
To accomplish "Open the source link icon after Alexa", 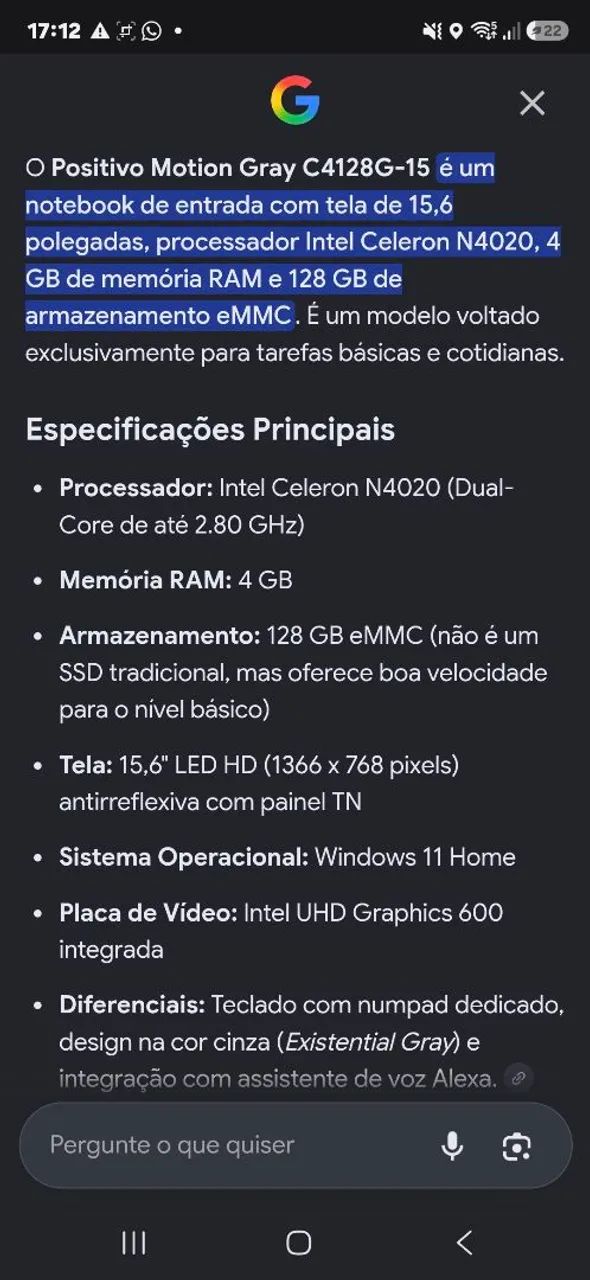I will (x=518, y=1078).
